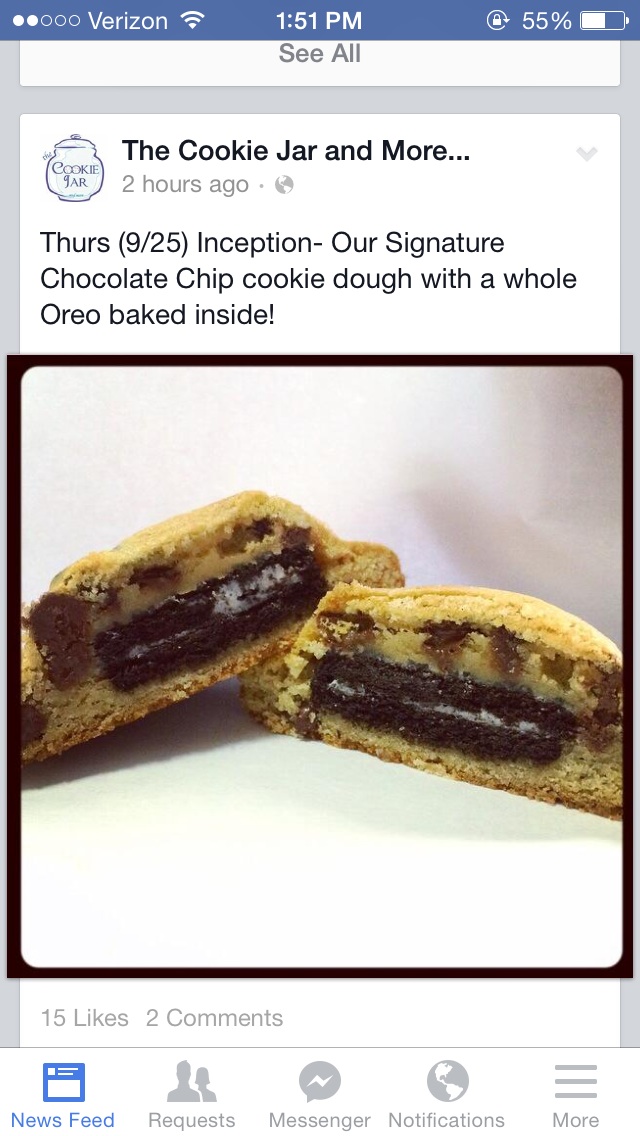Tap the See All link

319,54
